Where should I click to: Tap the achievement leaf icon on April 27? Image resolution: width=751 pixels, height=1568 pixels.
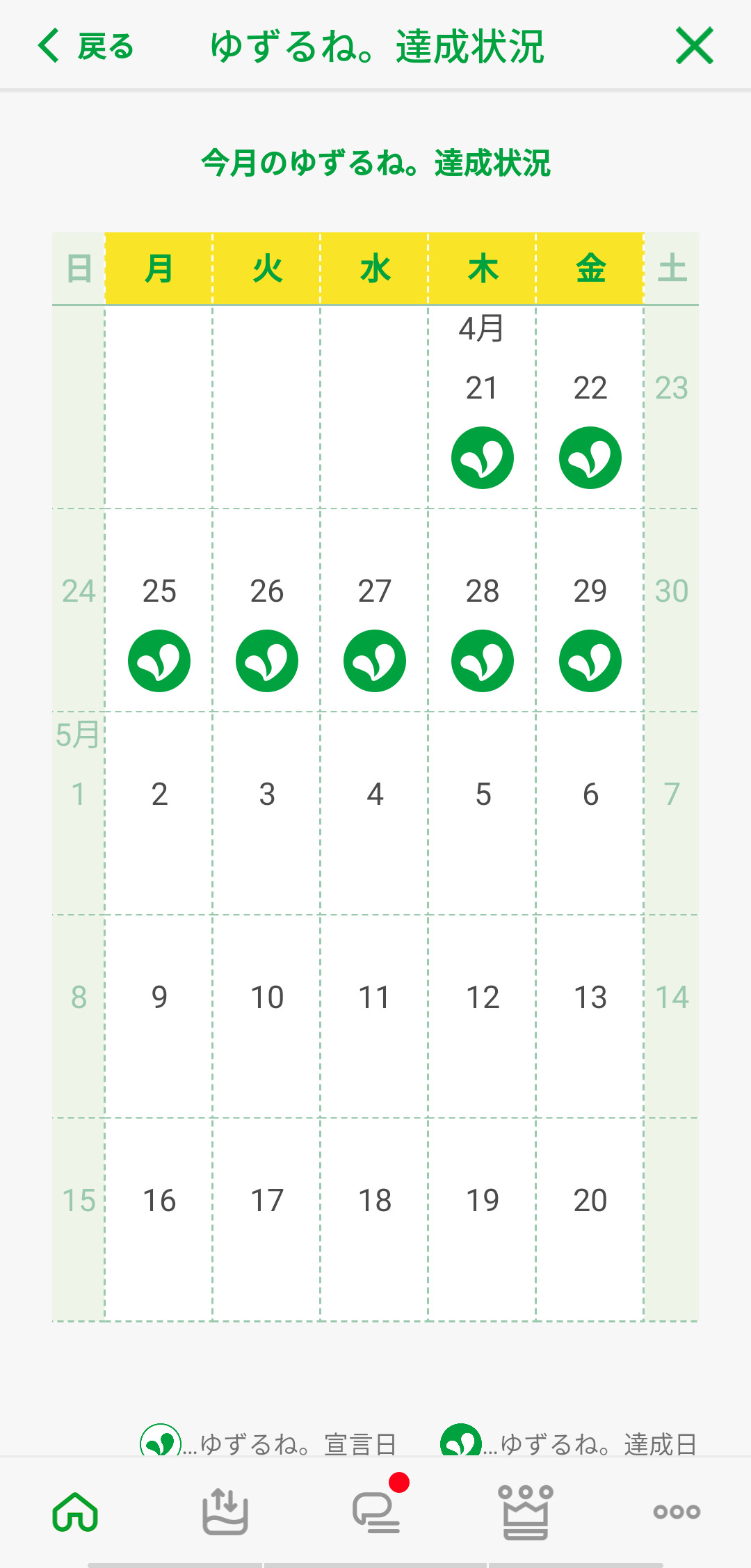tap(374, 661)
